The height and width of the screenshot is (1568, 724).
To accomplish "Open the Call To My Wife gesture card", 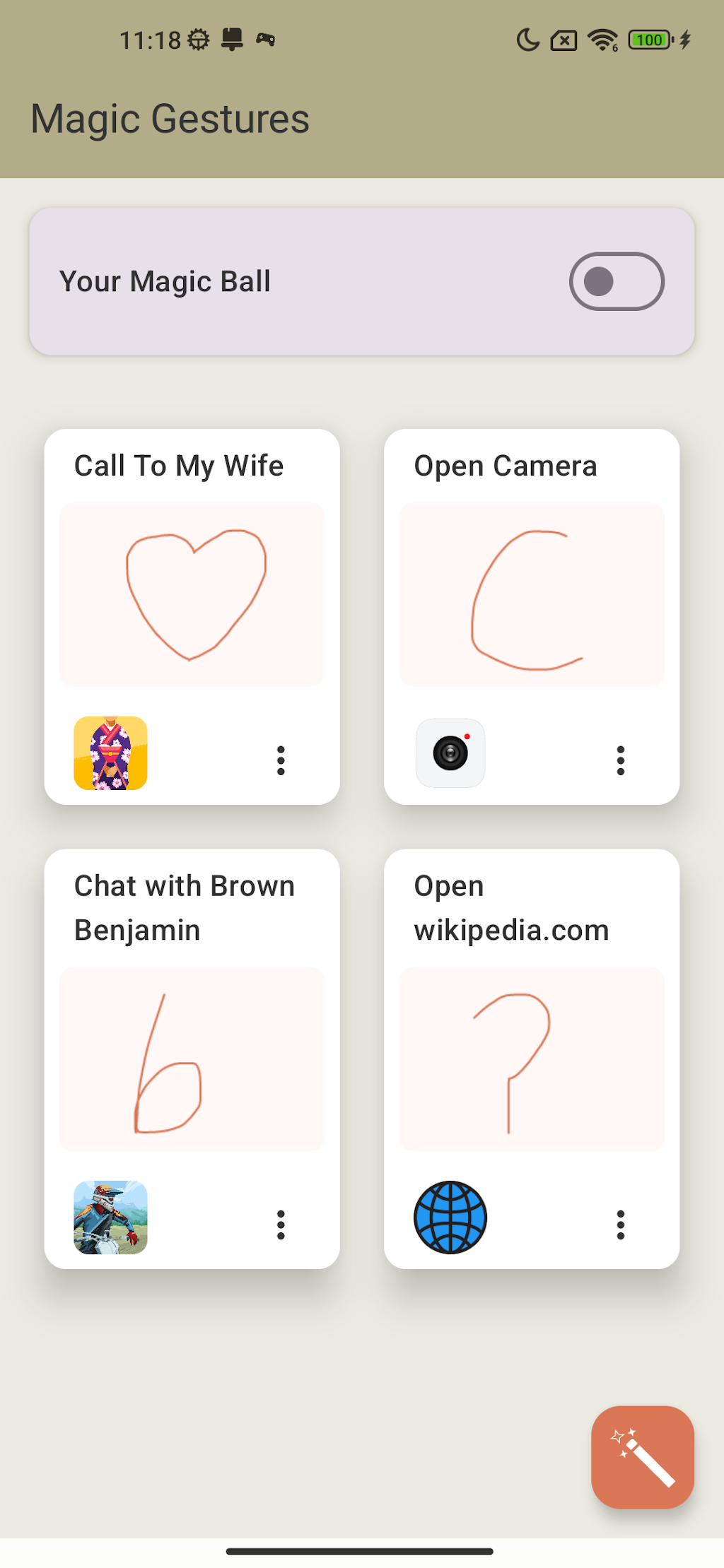I will click(192, 594).
